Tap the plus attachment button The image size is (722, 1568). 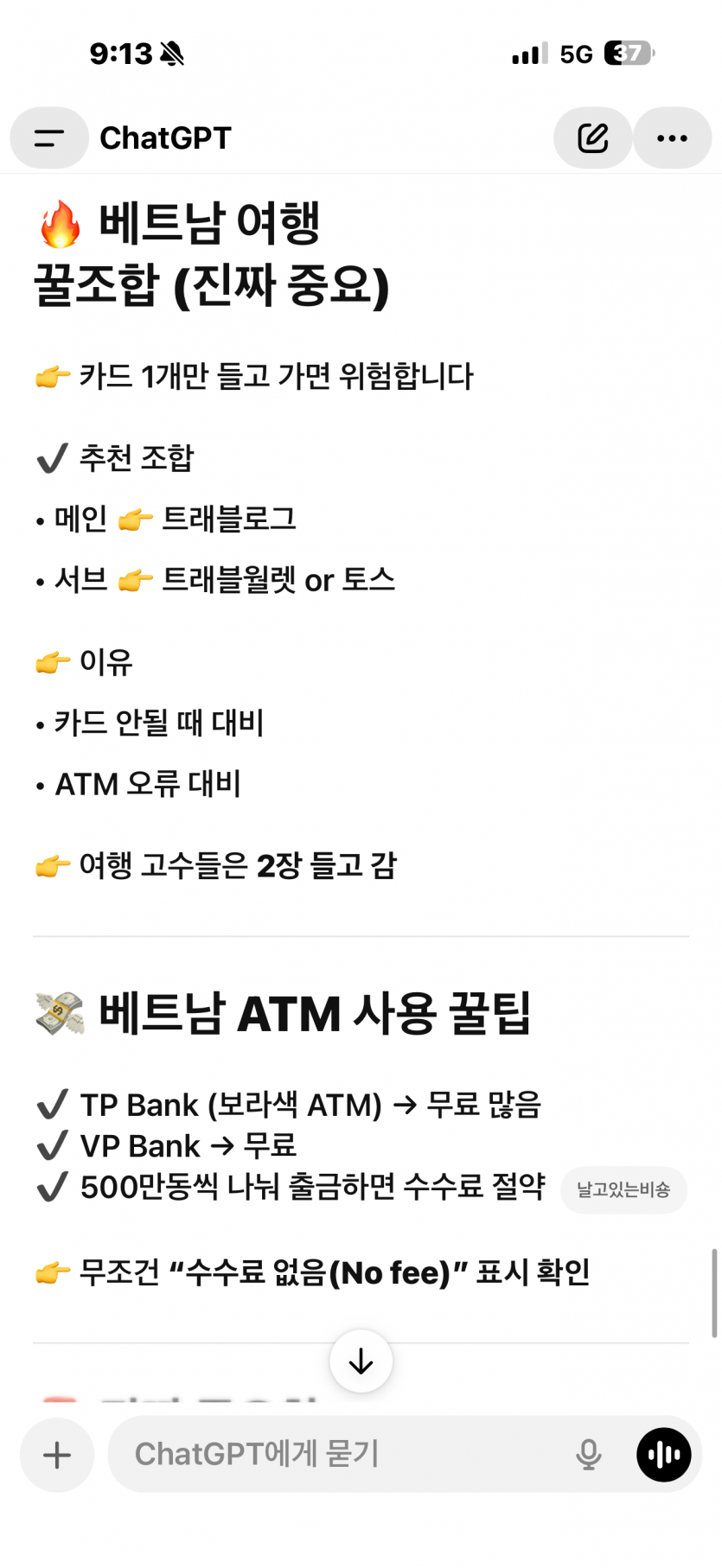point(57,1455)
